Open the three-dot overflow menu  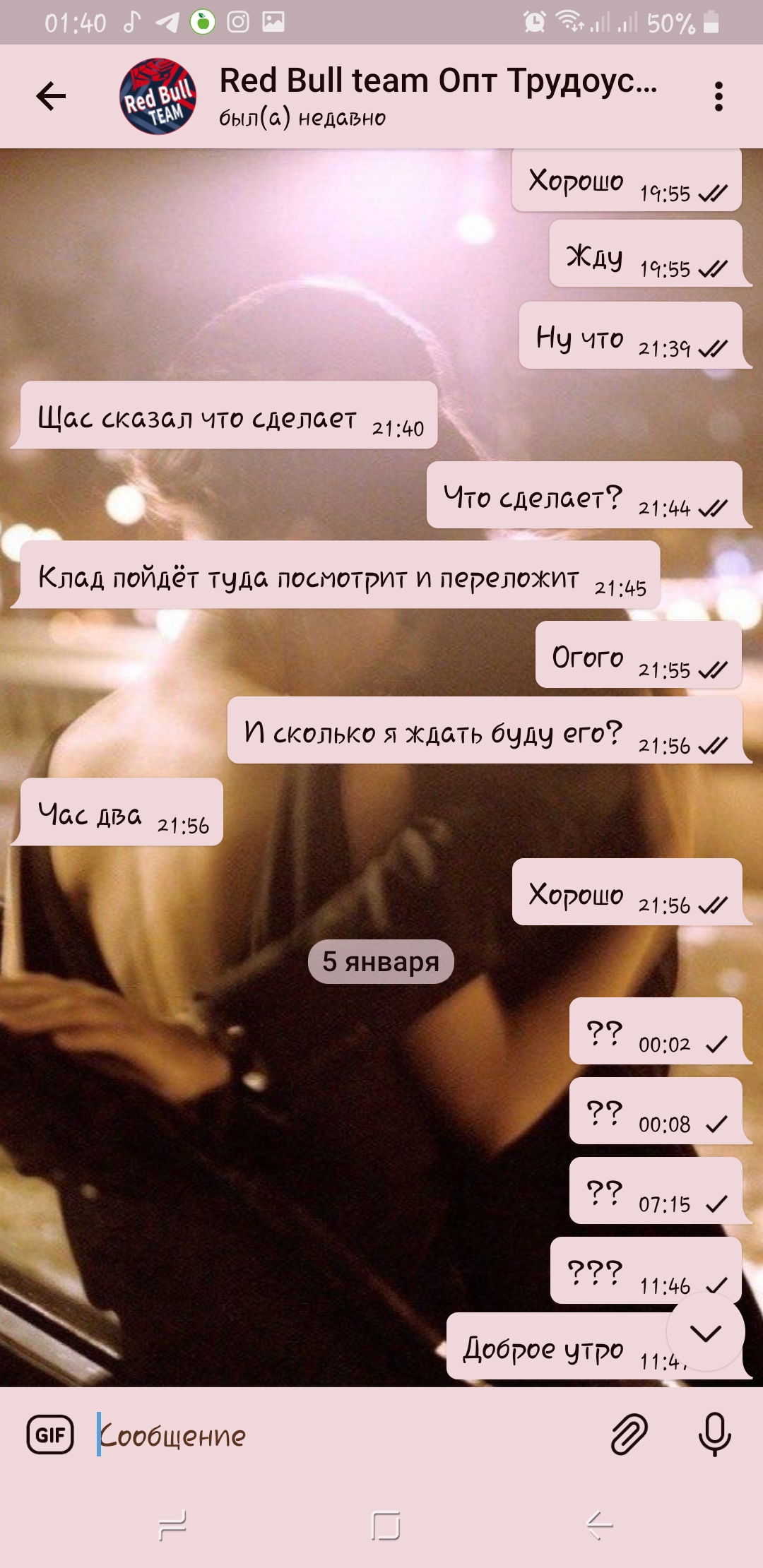pyautogui.click(x=718, y=96)
